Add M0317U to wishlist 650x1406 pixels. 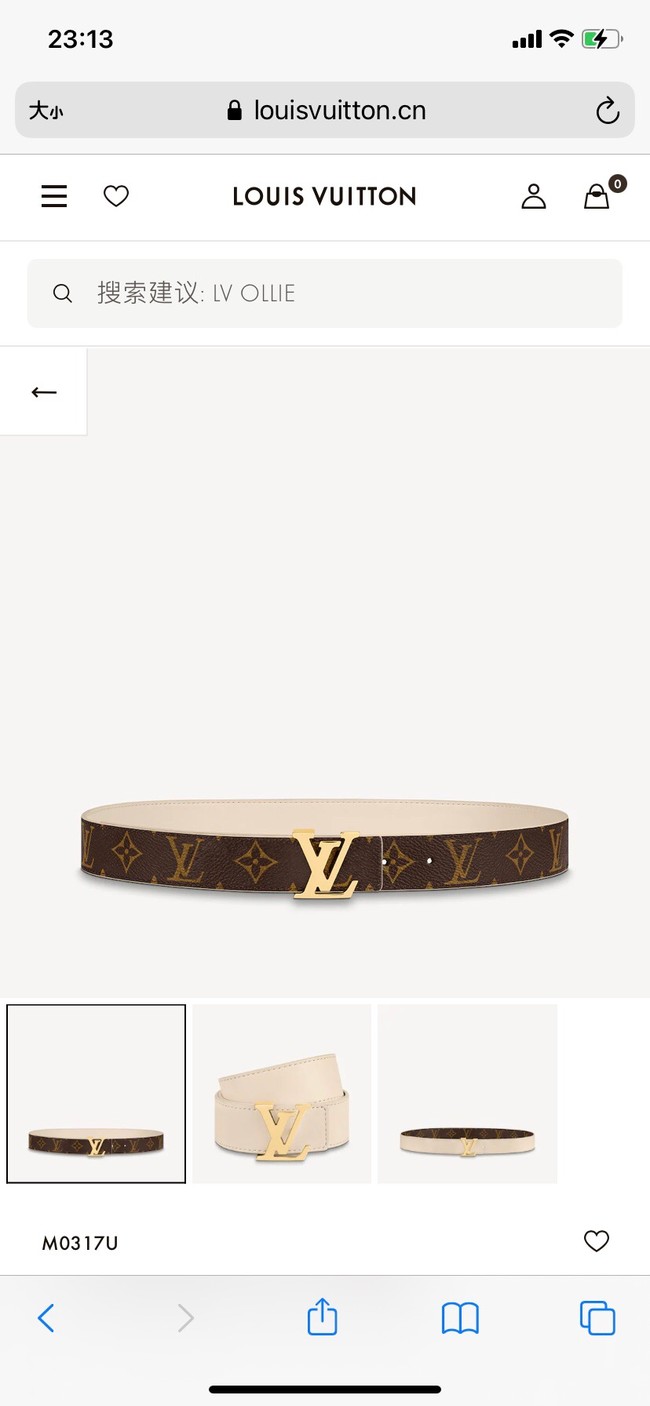(596, 1241)
